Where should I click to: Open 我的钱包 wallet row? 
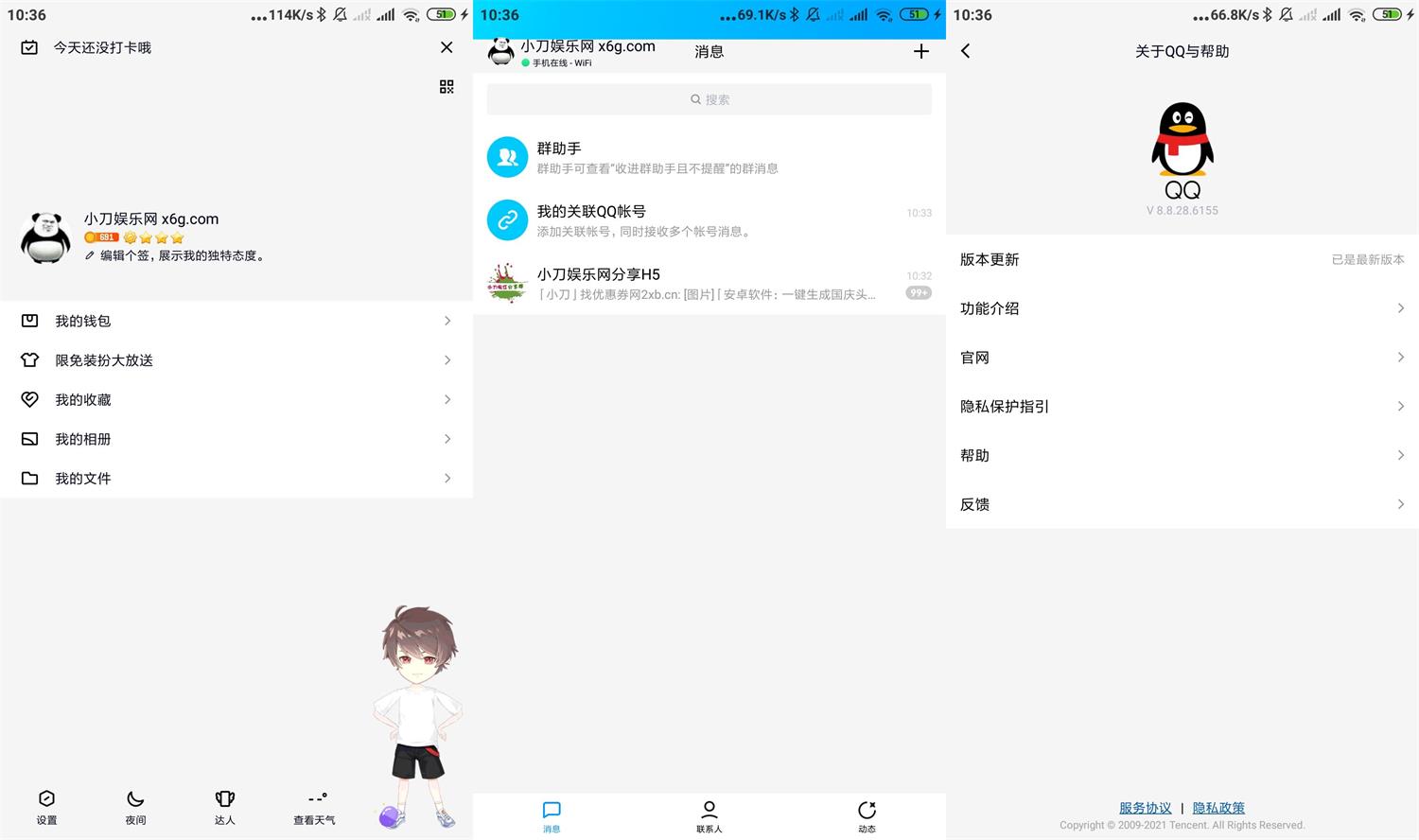(236, 321)
